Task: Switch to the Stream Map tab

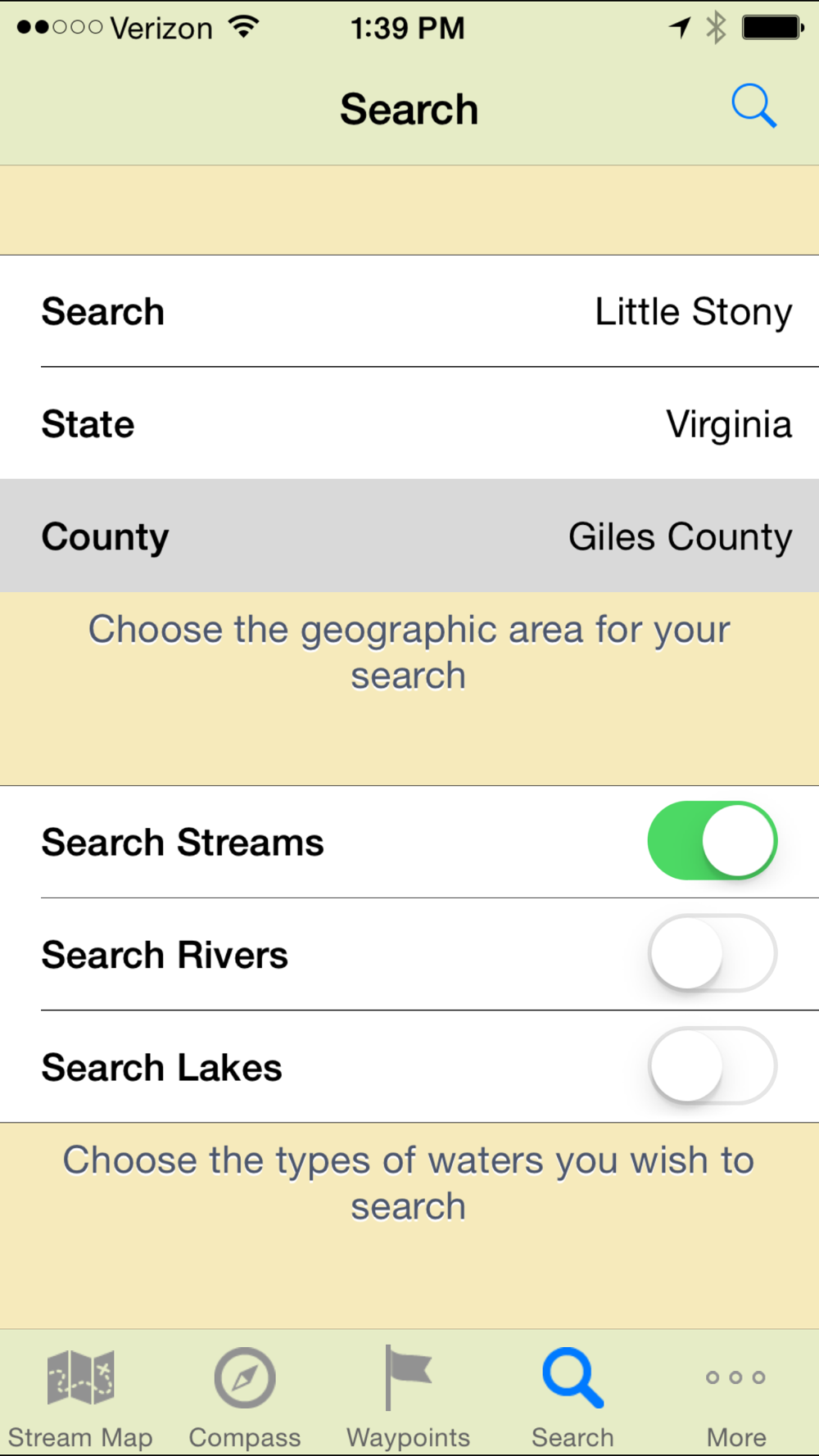Action: 80,1397
